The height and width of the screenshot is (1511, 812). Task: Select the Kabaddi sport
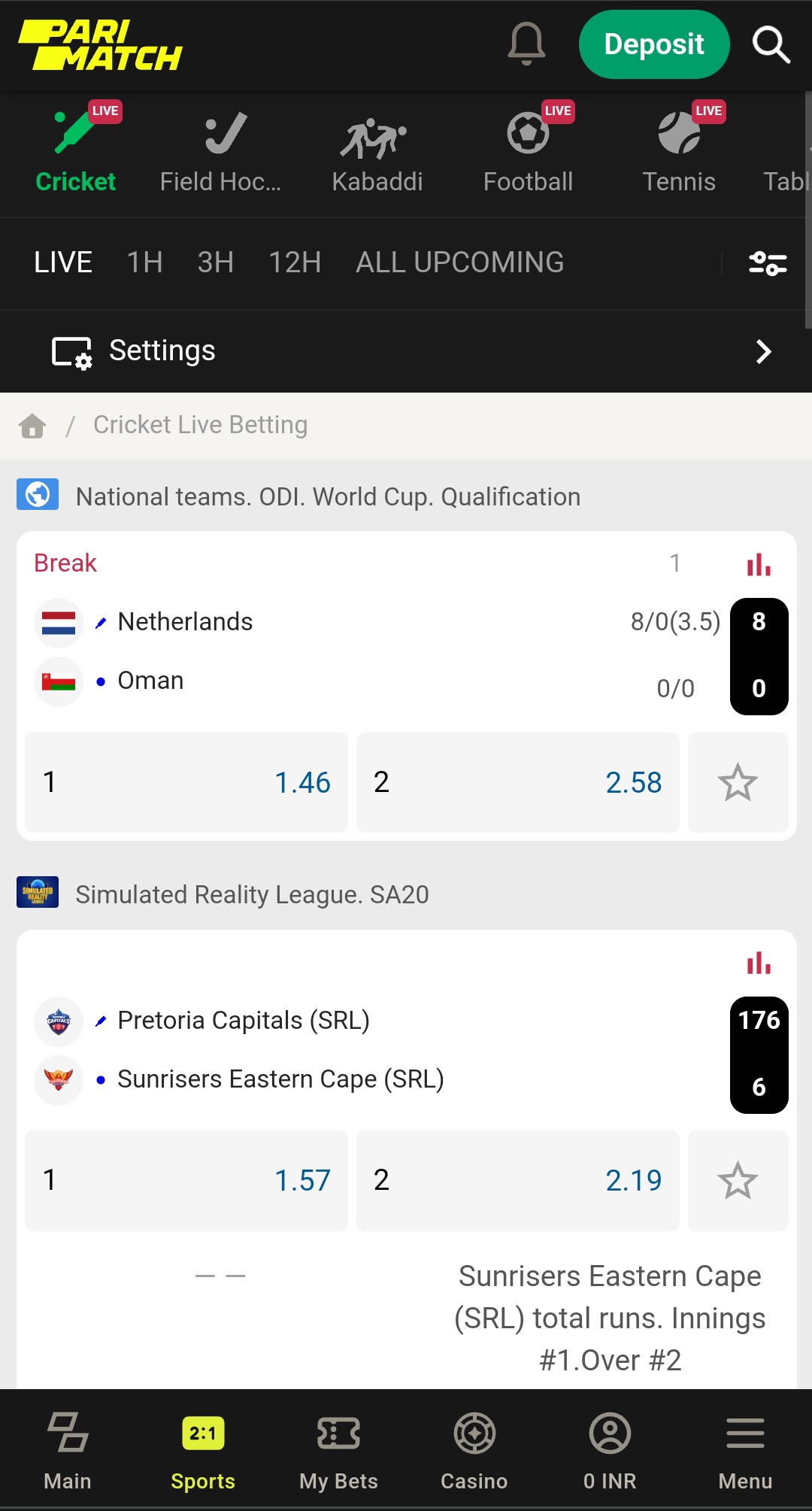click(x=377, y=150)
